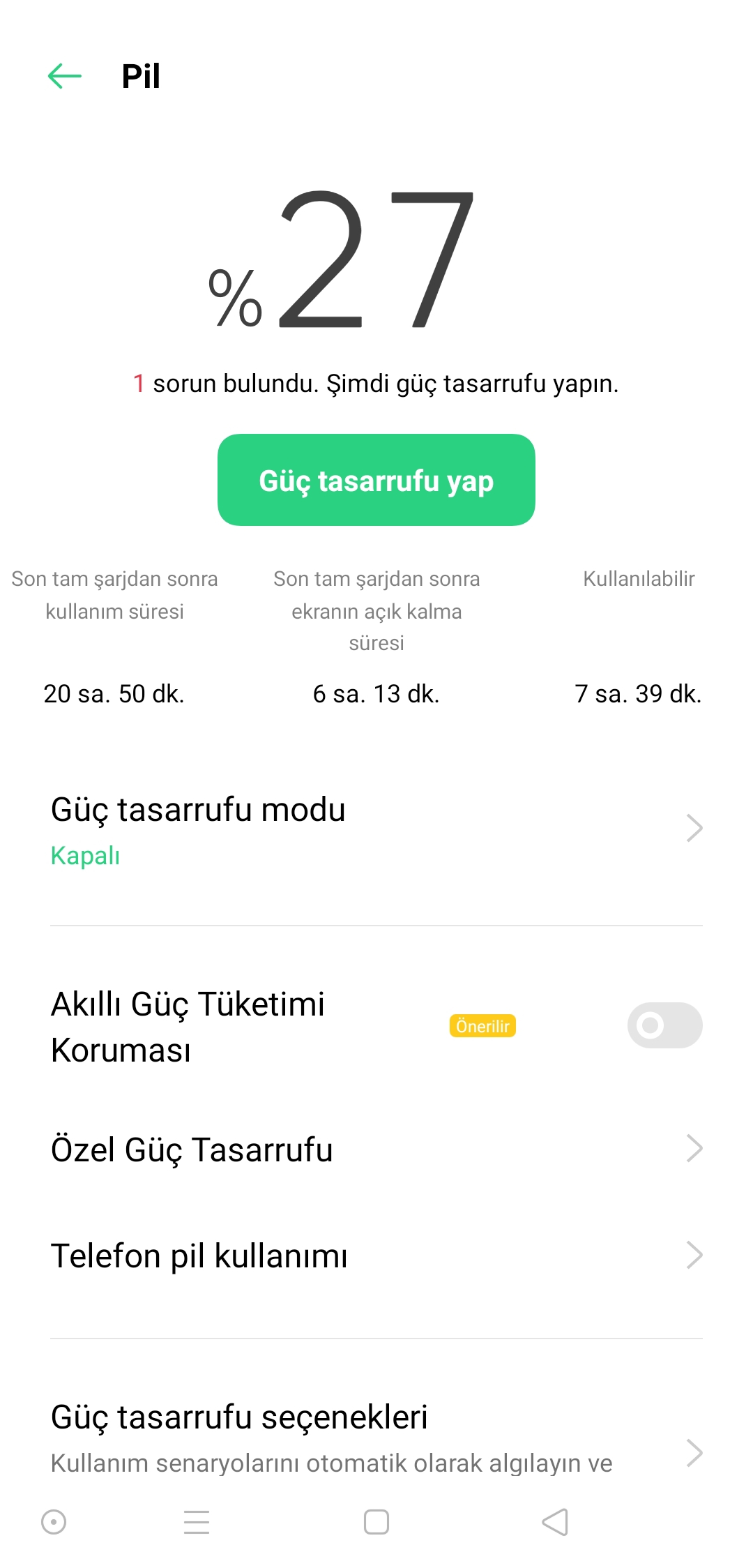Screen dimensions: 753x1568
Task: Open Güç tasarrufu seçenekleri
Action: [376, 1438]
